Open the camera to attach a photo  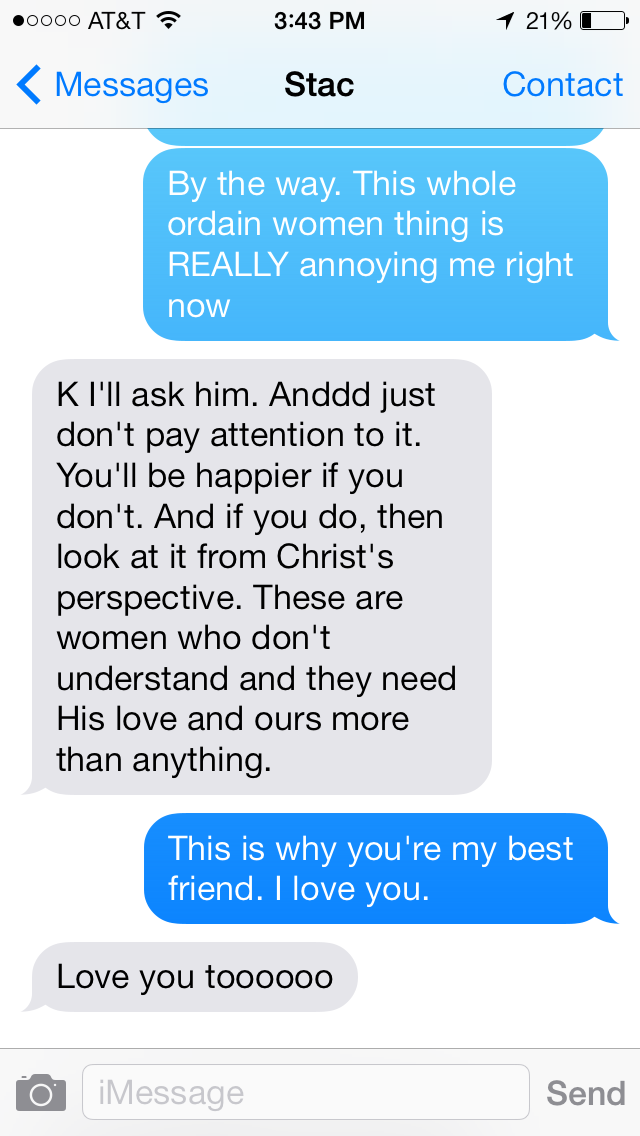coord(41,1092)
